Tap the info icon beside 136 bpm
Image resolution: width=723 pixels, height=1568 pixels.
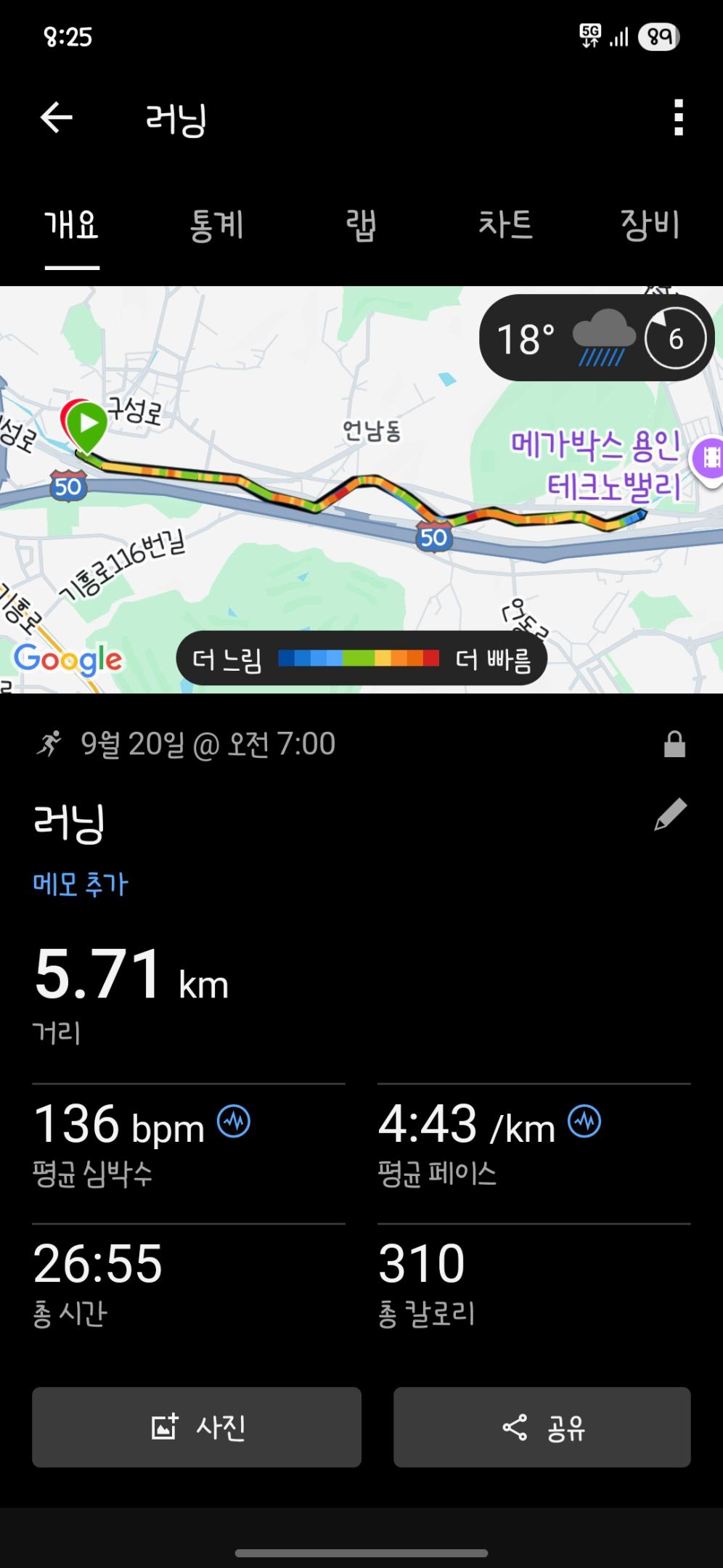tap(234, 1122)
